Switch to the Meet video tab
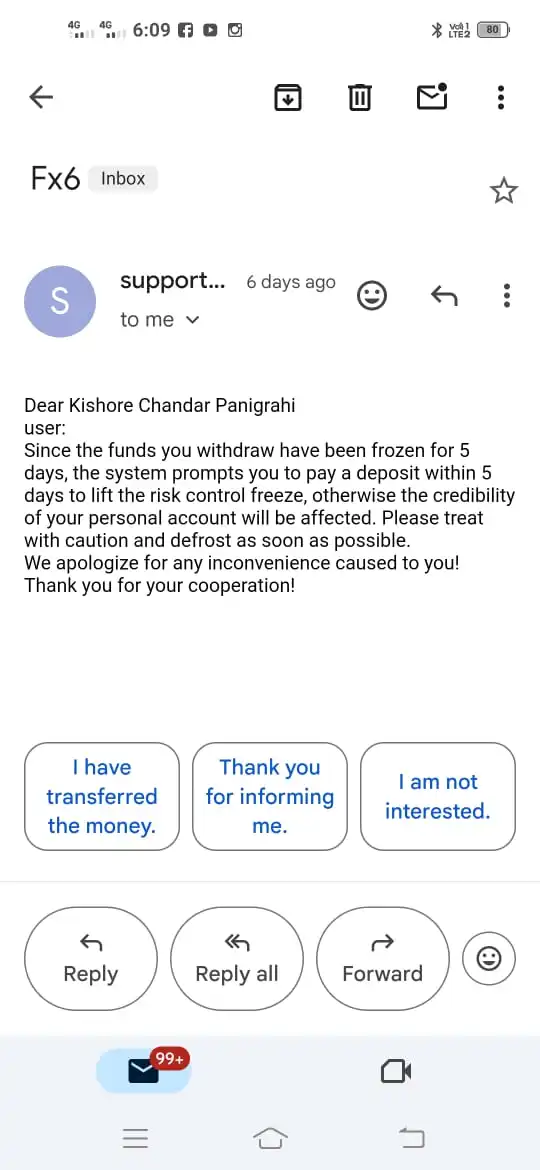 (396, 1072)
